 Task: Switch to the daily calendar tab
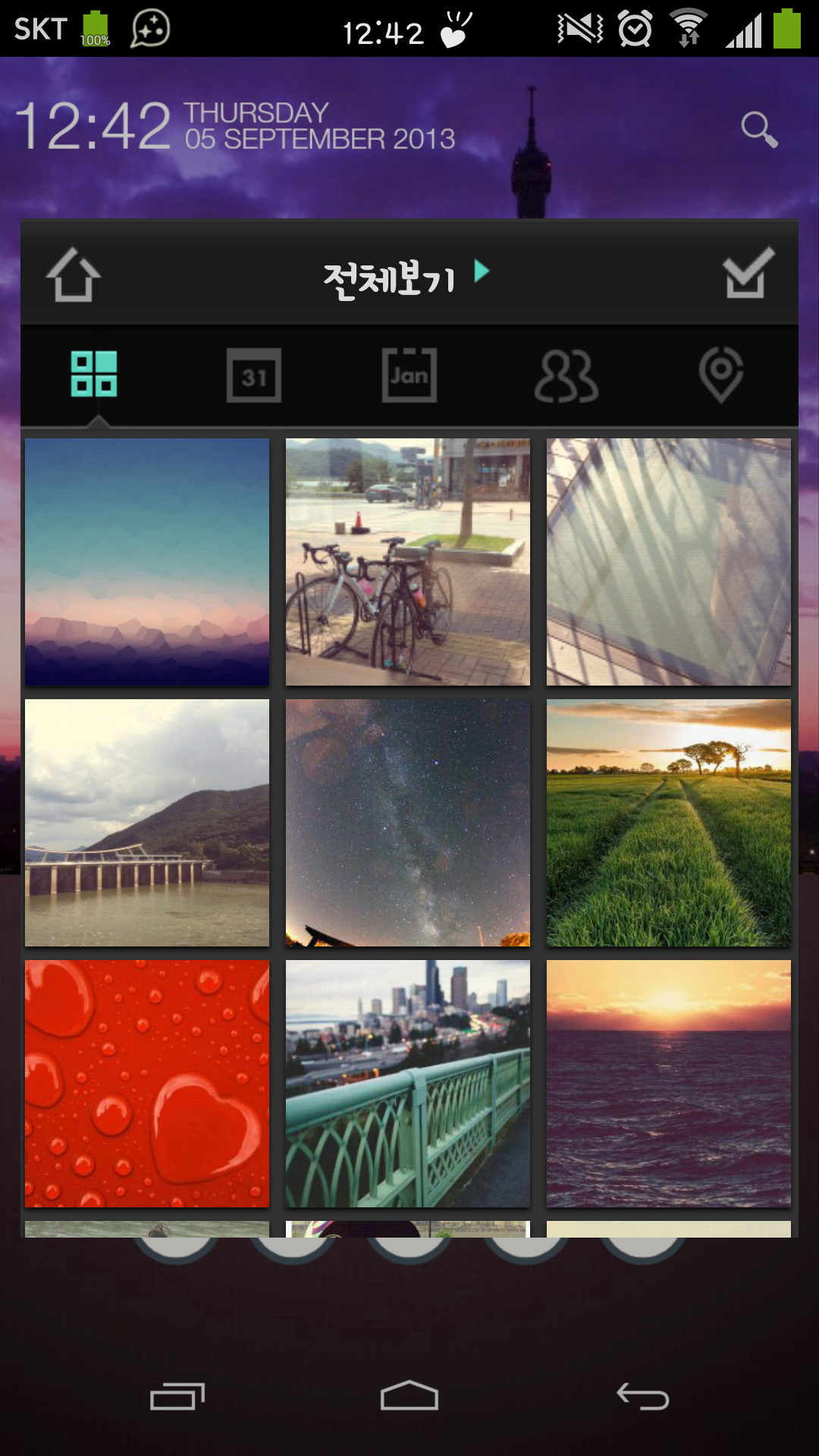254,375
